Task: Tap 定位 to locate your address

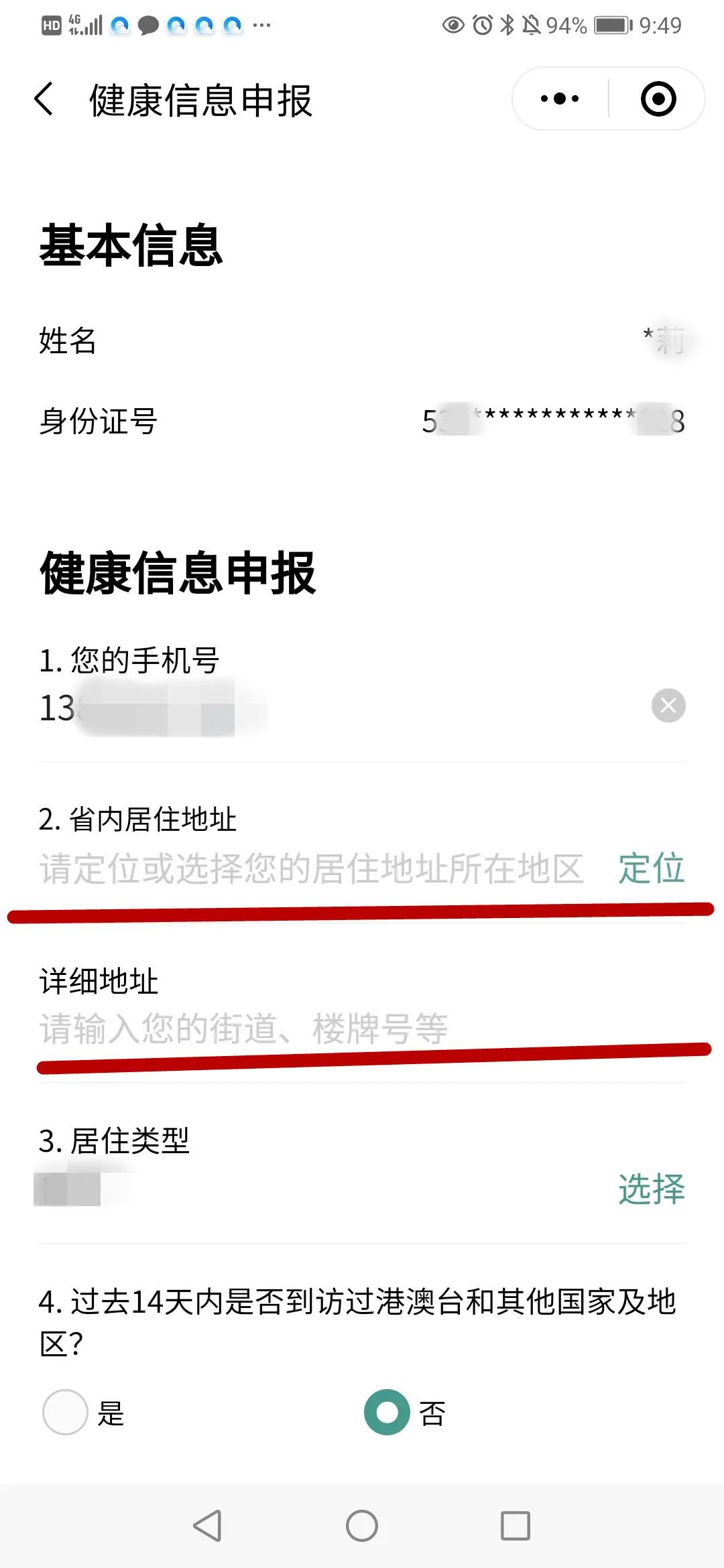Action: coord(651,868)
